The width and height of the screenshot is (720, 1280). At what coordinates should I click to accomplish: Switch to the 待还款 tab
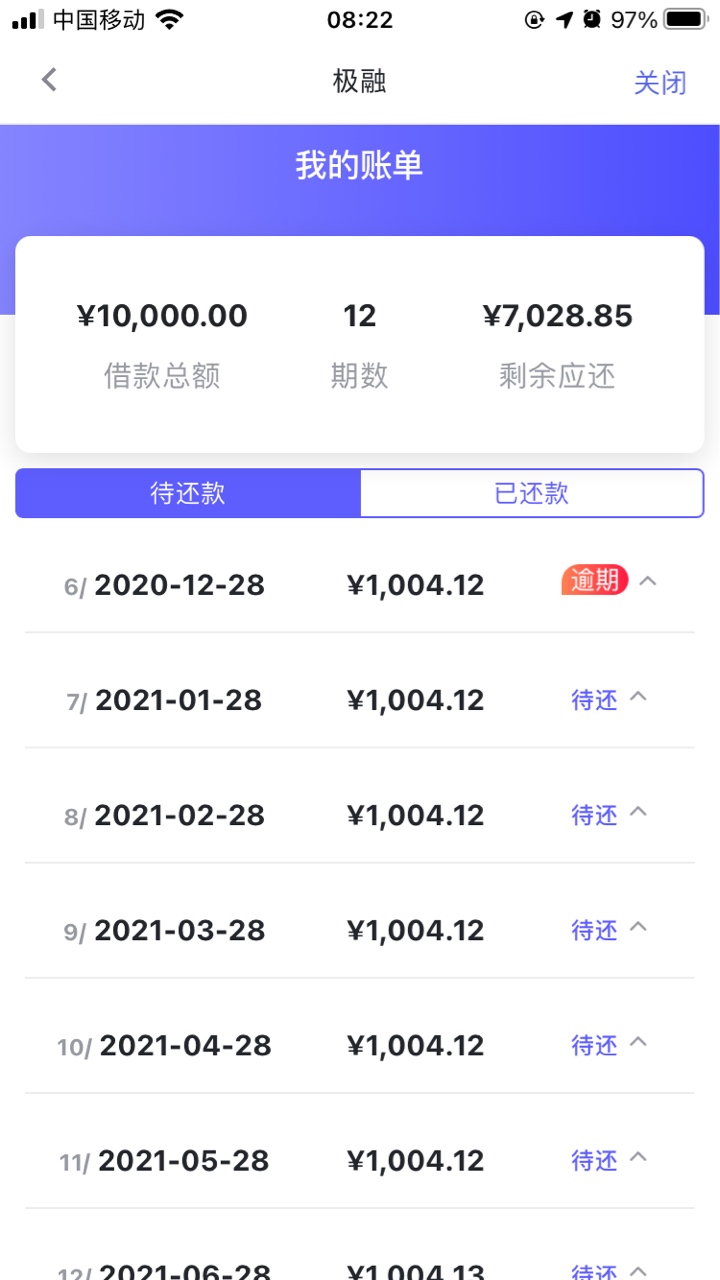188,493
